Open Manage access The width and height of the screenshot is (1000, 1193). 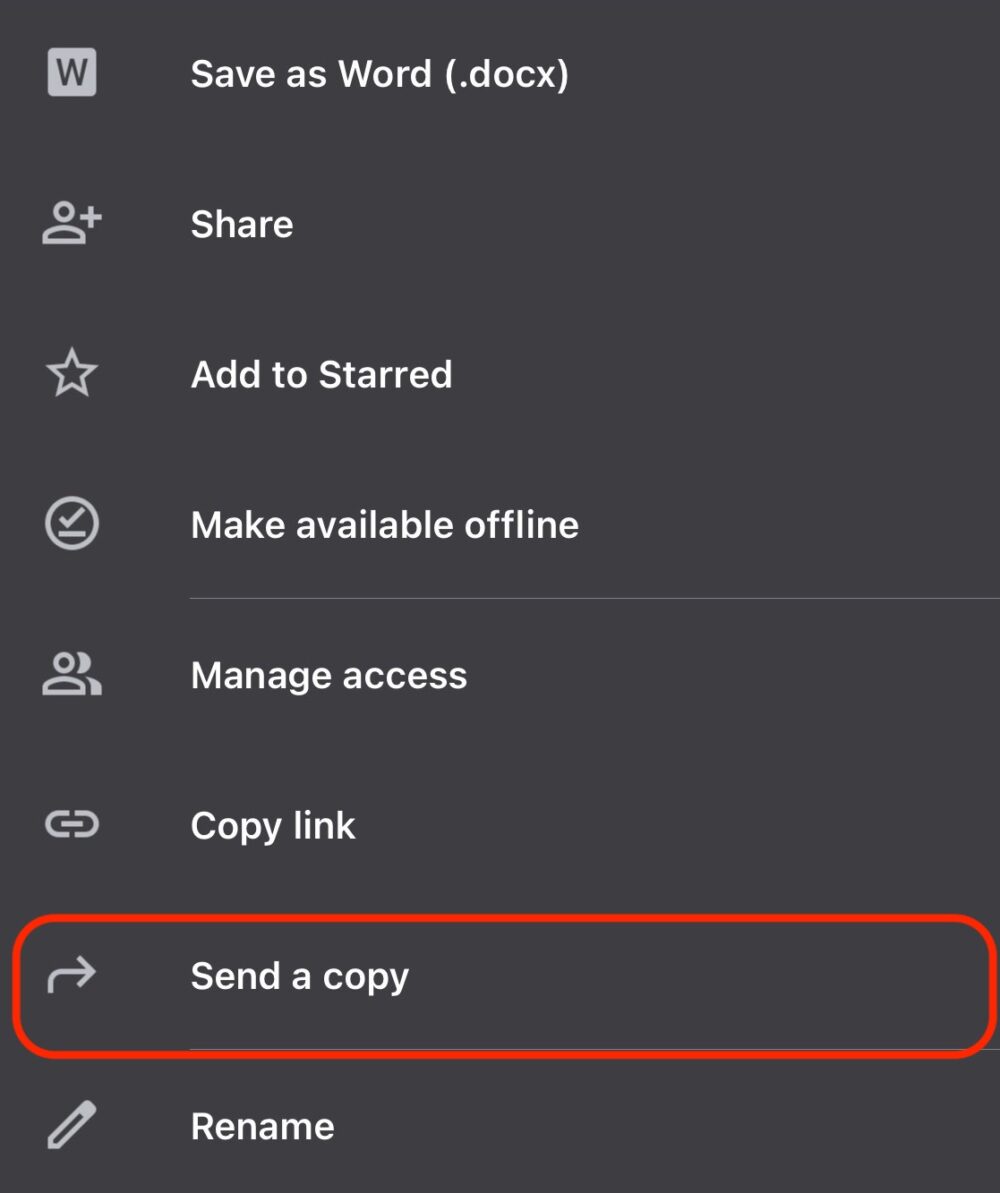(500, 675)
